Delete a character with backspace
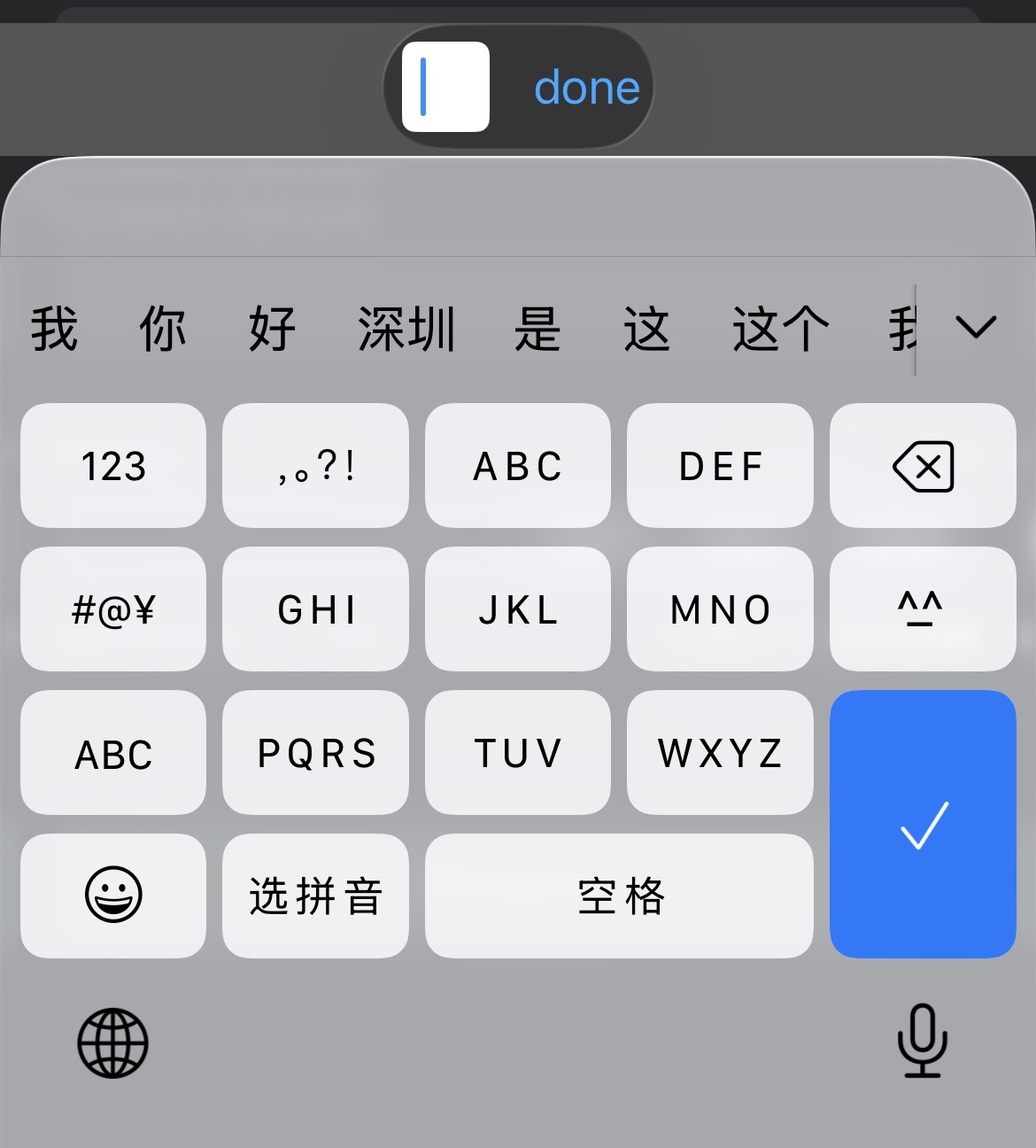Viewport: 1036px width, 1148px height. pyautogui.click(x=923, y=466)
